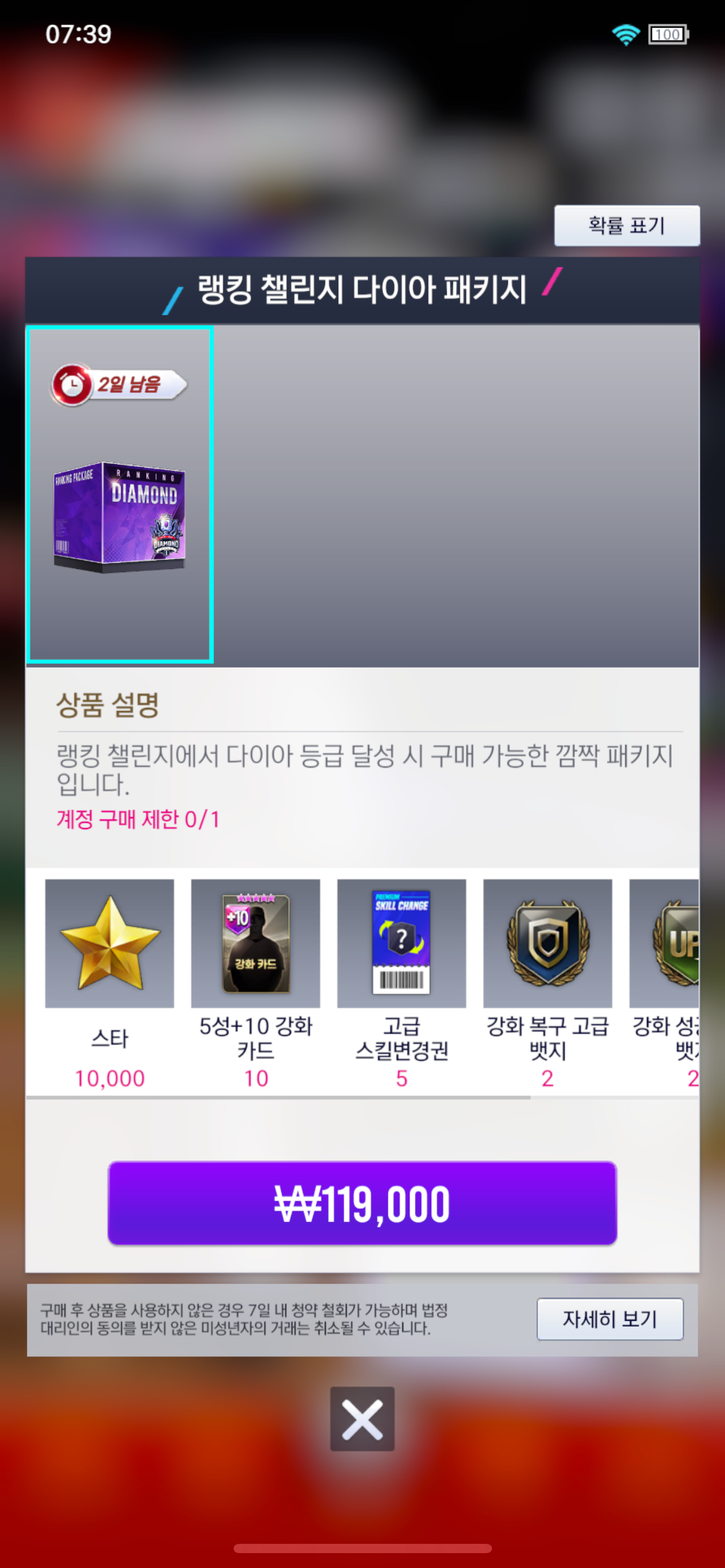Close the package dialog with X
Screen dimensions: 725x1568
pyautogui.click(x=362, y=1419)
